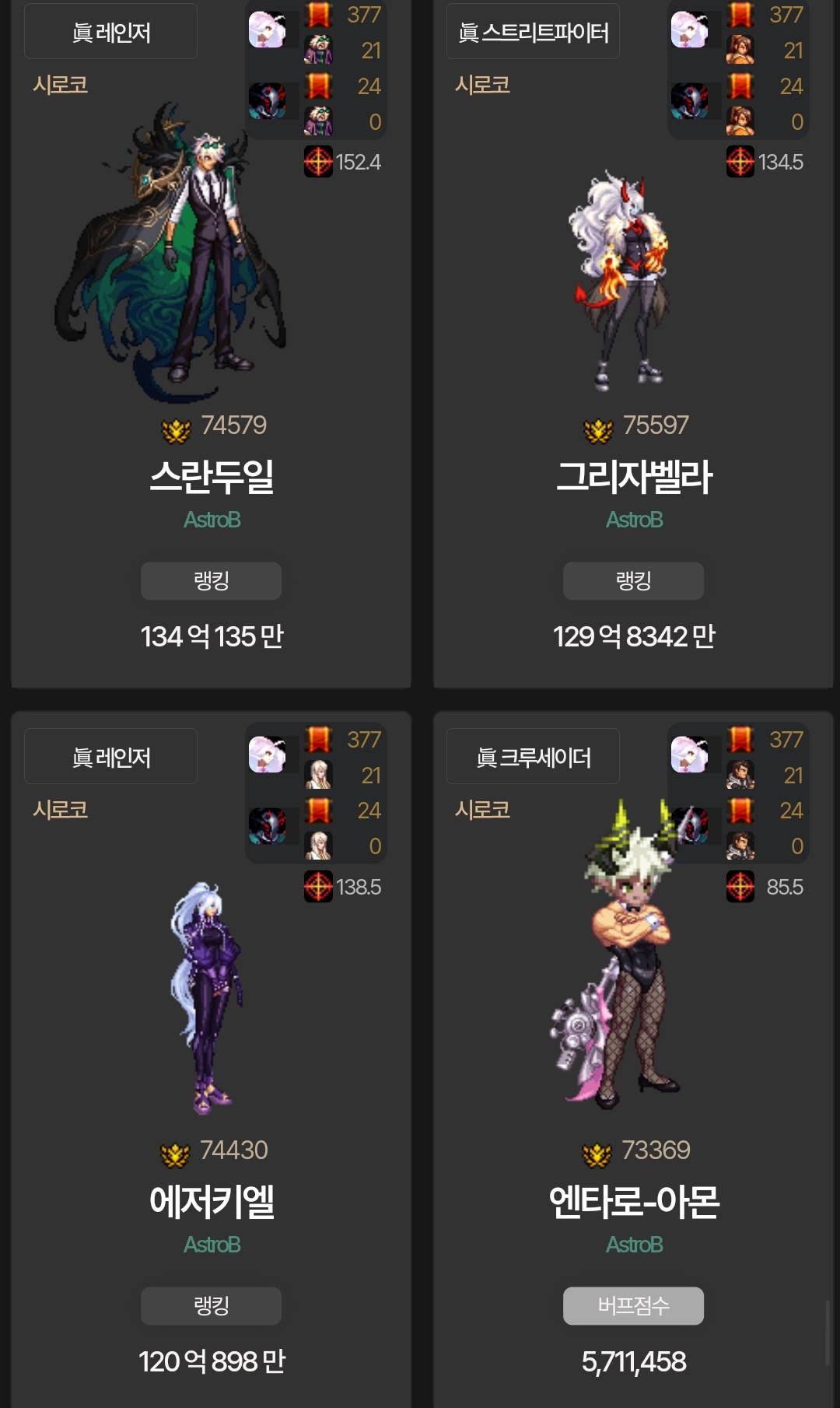Open the 엔타로-아몬 character card
The height and width of the screenshot is (1408, 840).
(x=633, y=1200)
